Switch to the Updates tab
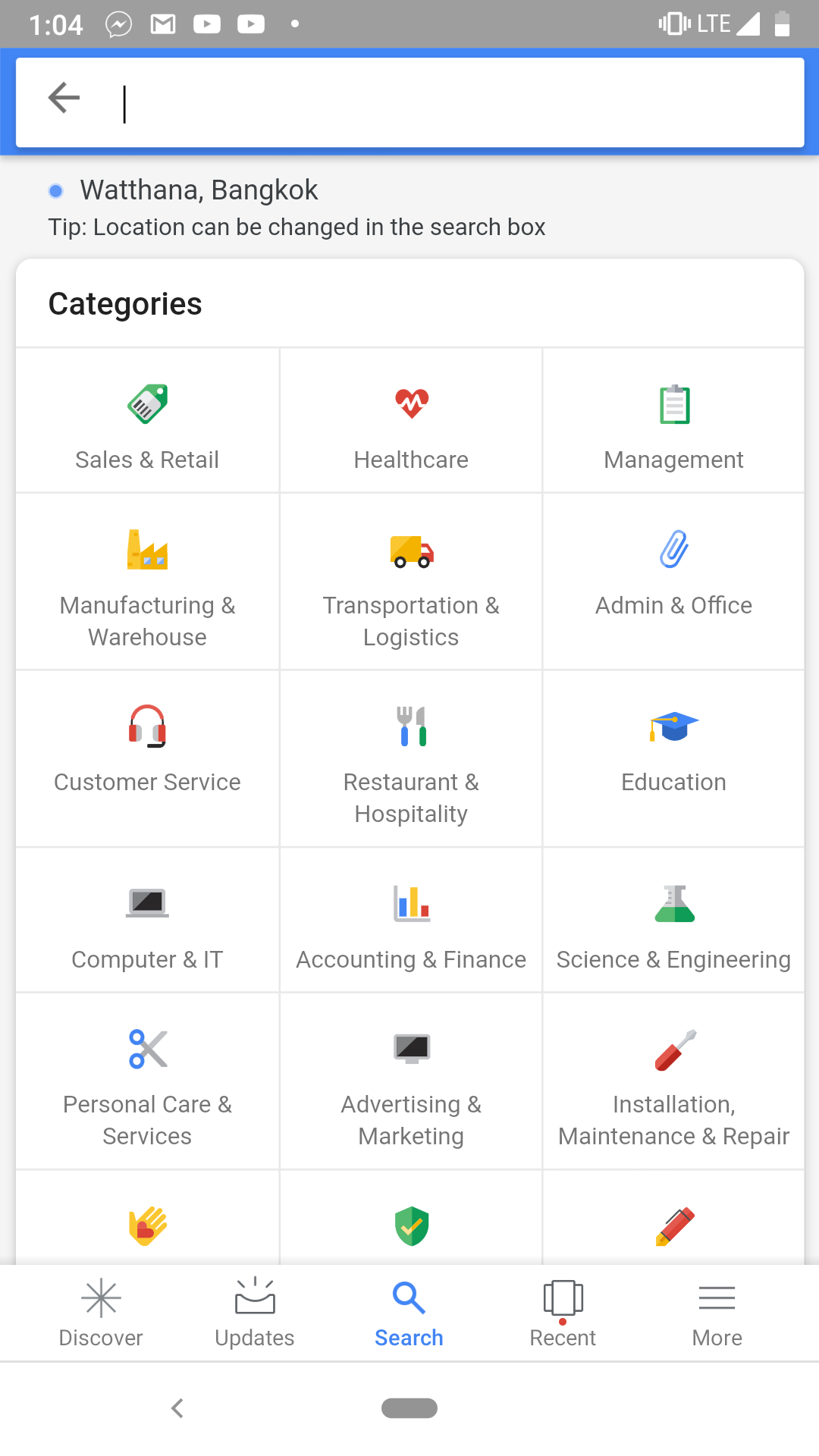Screen dimensions: 819x1456 255,1313
